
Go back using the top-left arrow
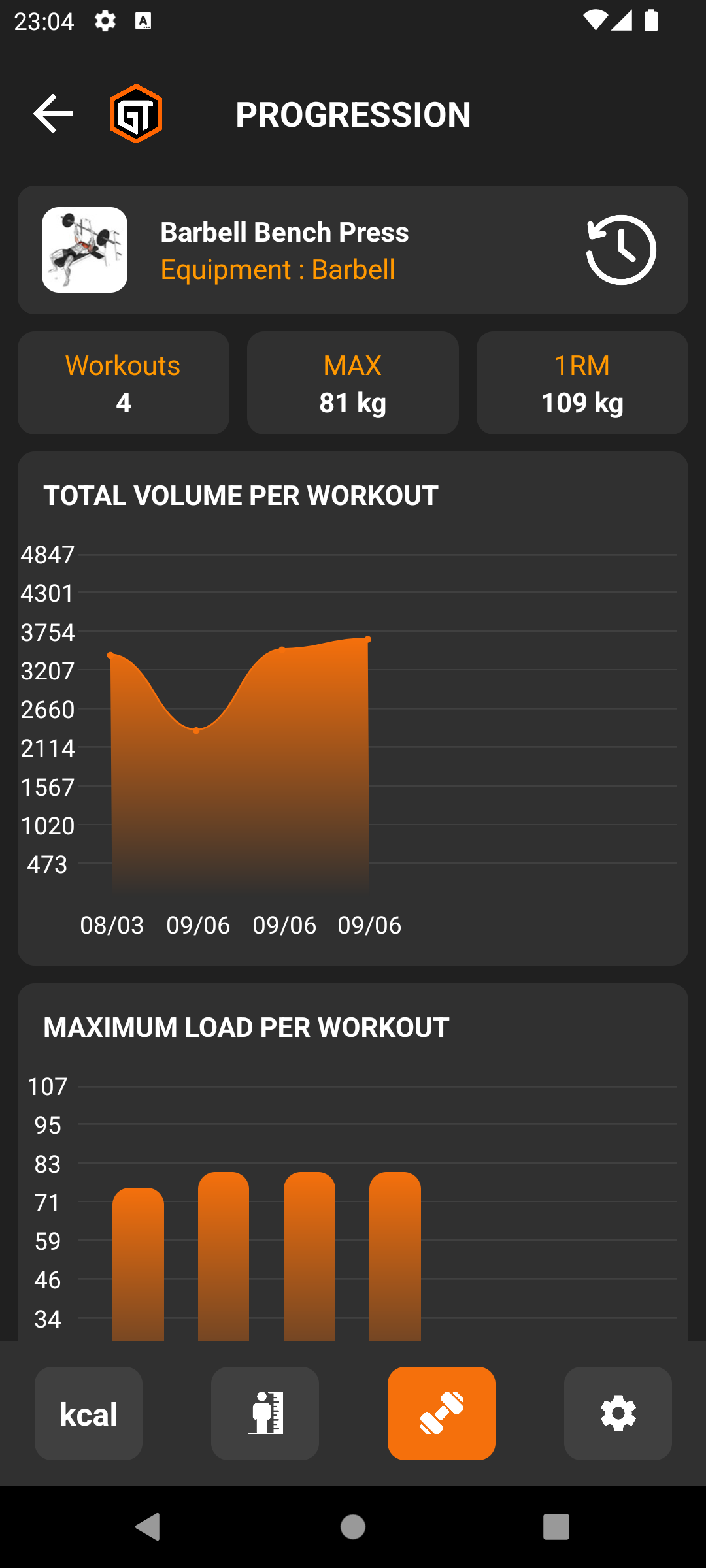point(54,114)
